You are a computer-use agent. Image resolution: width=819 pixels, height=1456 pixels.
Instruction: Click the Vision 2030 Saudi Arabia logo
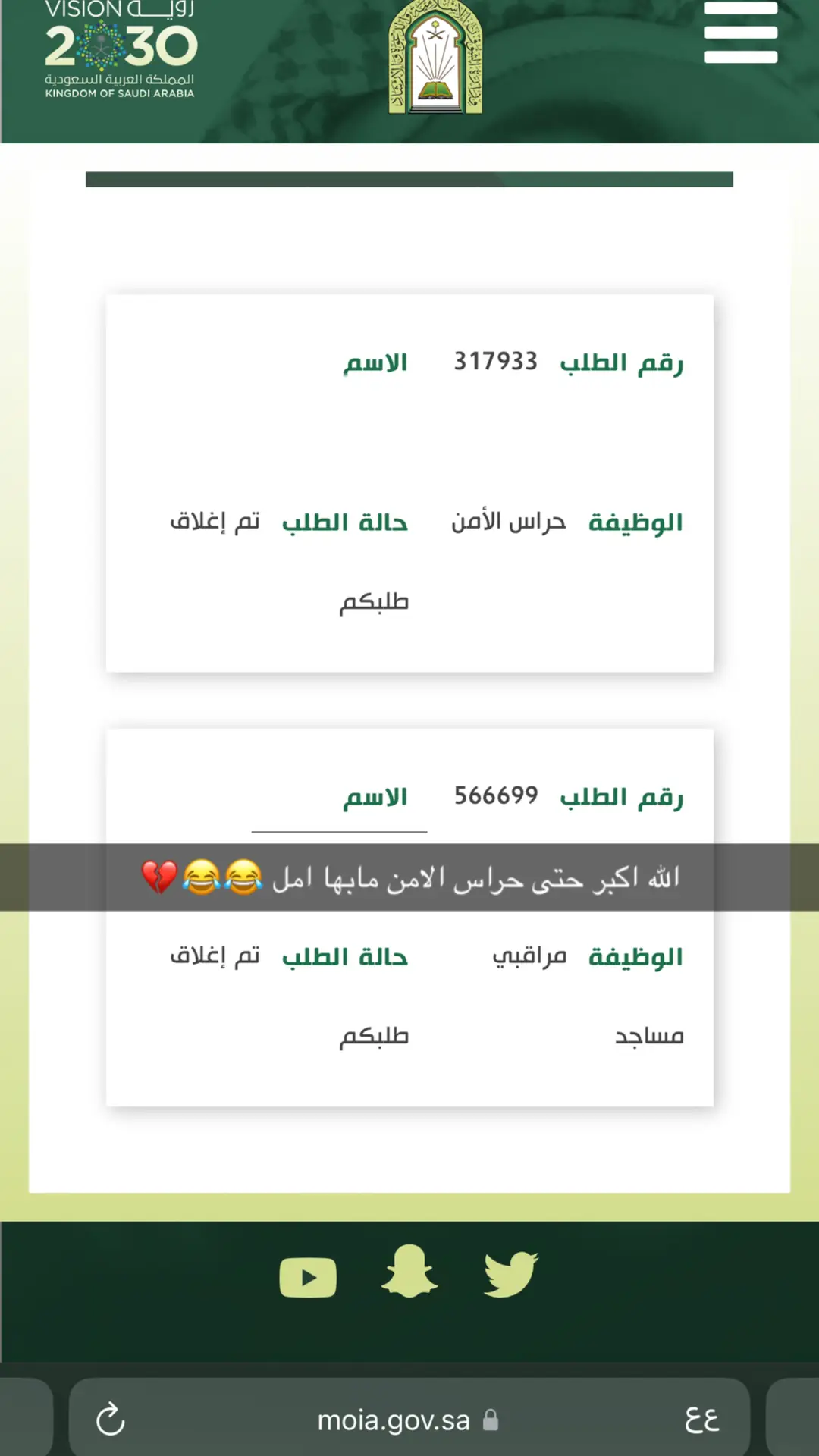point(121,49)
